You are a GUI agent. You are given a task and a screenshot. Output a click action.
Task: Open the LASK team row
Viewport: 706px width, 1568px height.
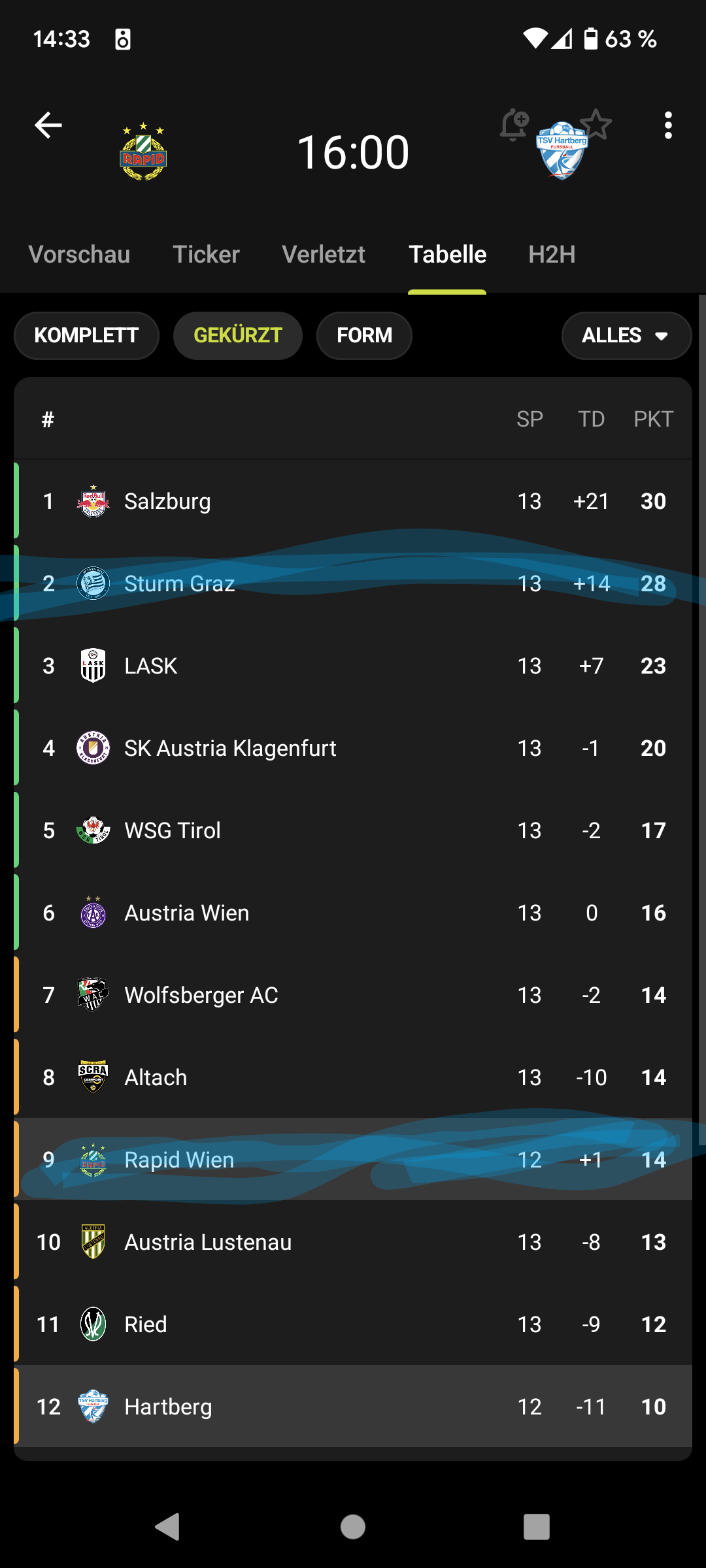point(353,666)
